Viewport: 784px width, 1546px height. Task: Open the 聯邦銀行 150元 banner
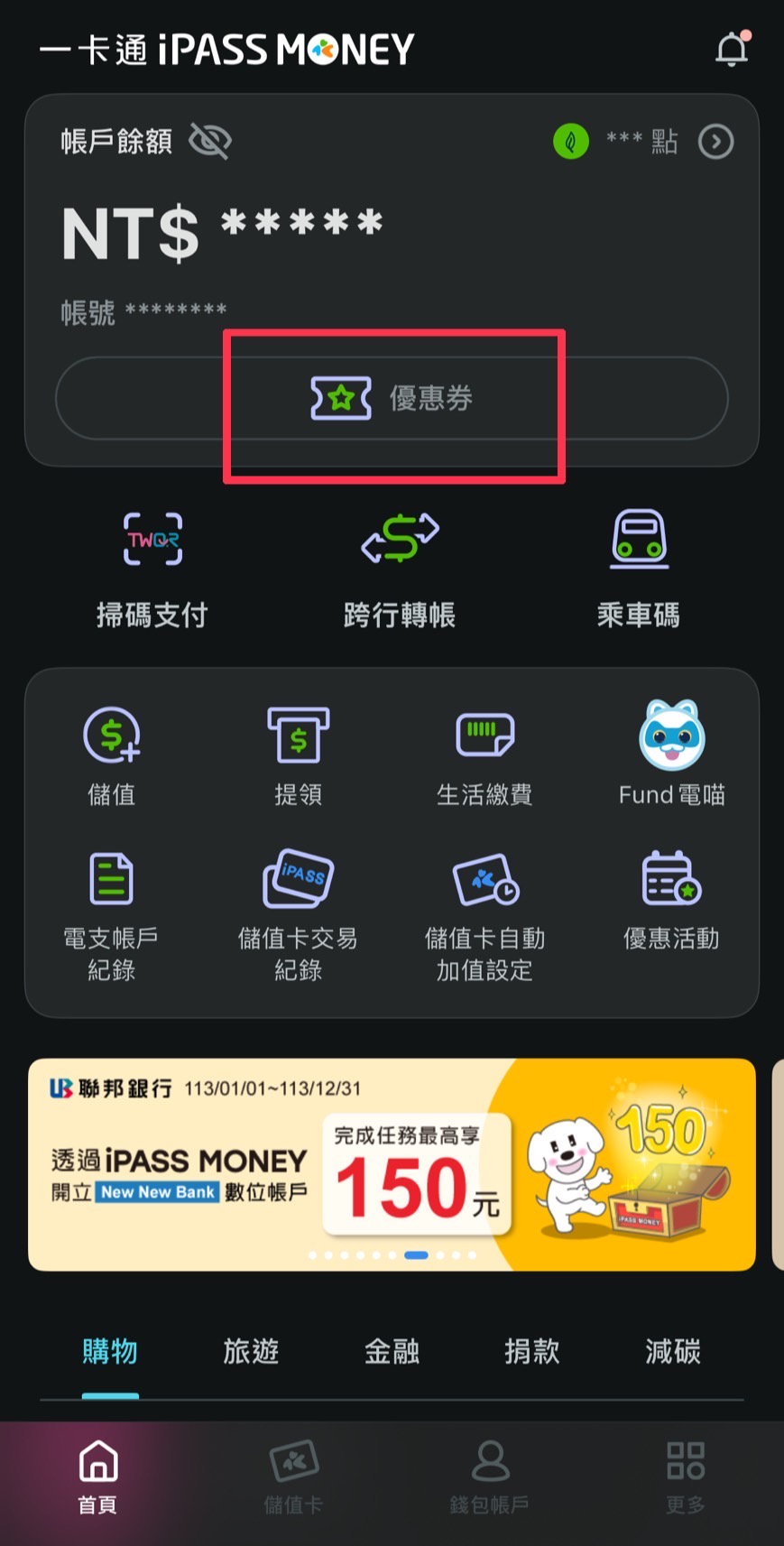(x=392, y=1164)
